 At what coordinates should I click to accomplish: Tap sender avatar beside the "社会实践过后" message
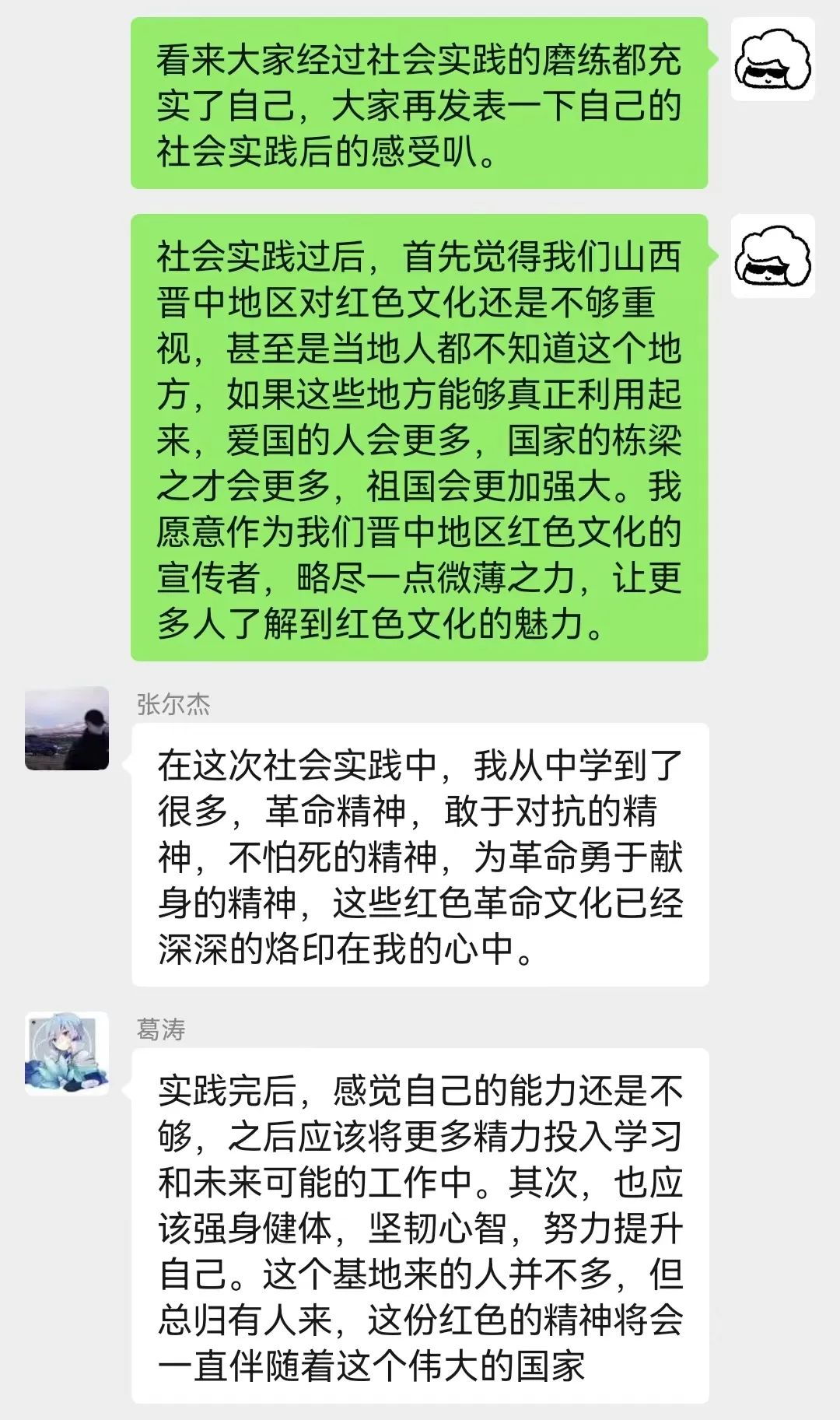tap(772, 256)
